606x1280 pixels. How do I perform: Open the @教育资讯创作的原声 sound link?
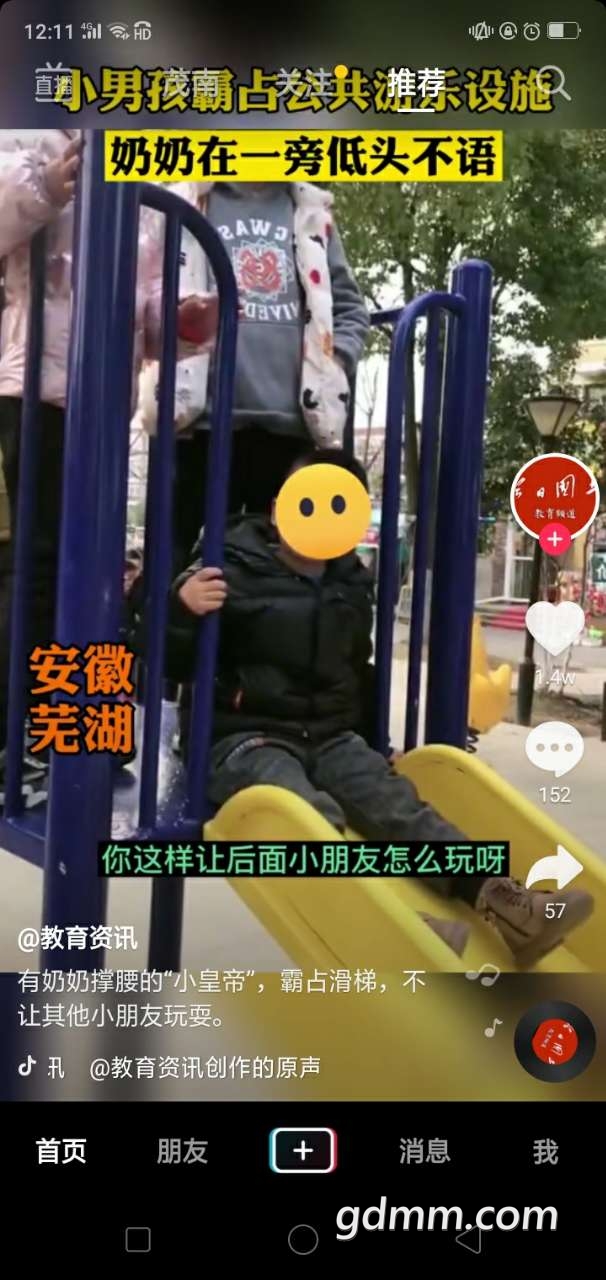(205, 1067)
